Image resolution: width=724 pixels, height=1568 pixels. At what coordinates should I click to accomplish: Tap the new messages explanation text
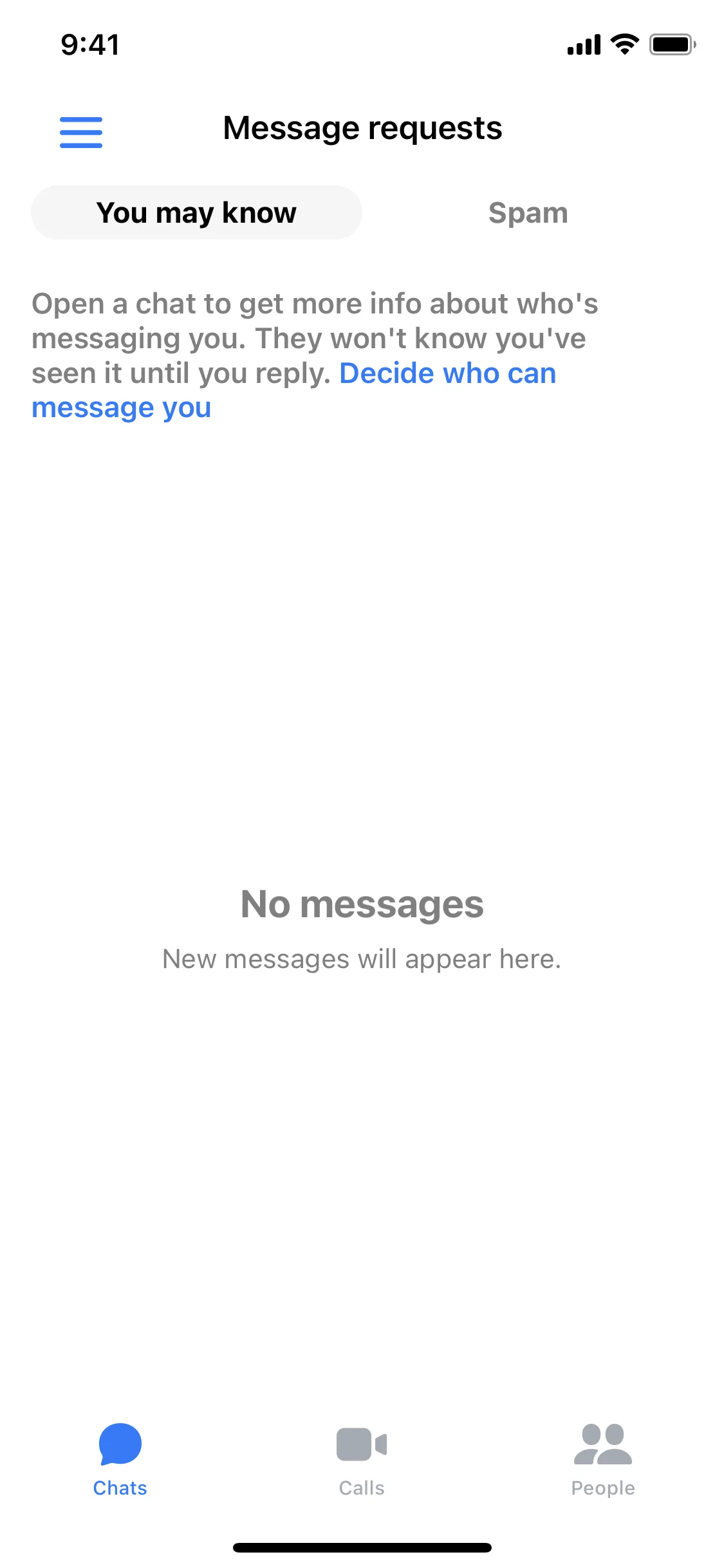click(362, 958)
